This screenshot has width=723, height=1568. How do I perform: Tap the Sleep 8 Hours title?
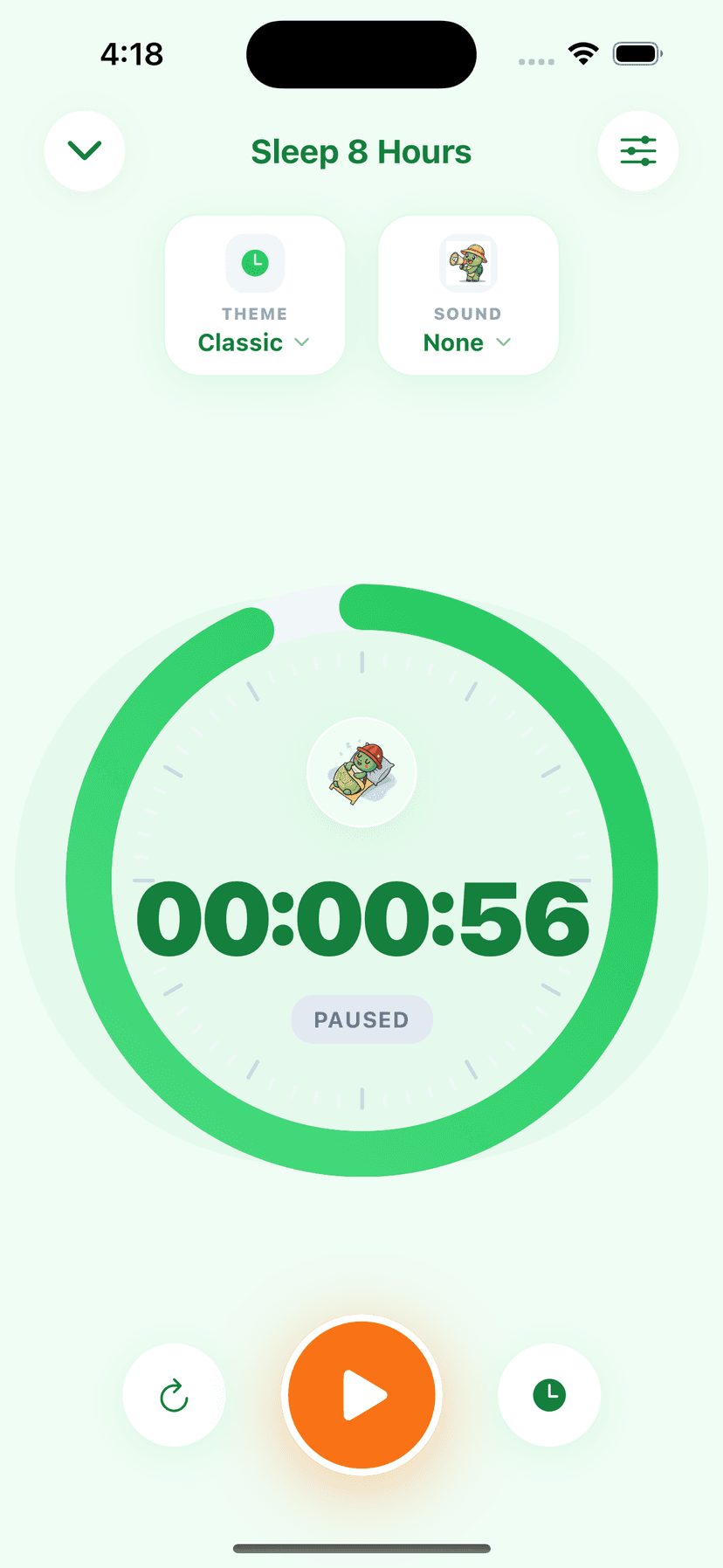(361, 151)
